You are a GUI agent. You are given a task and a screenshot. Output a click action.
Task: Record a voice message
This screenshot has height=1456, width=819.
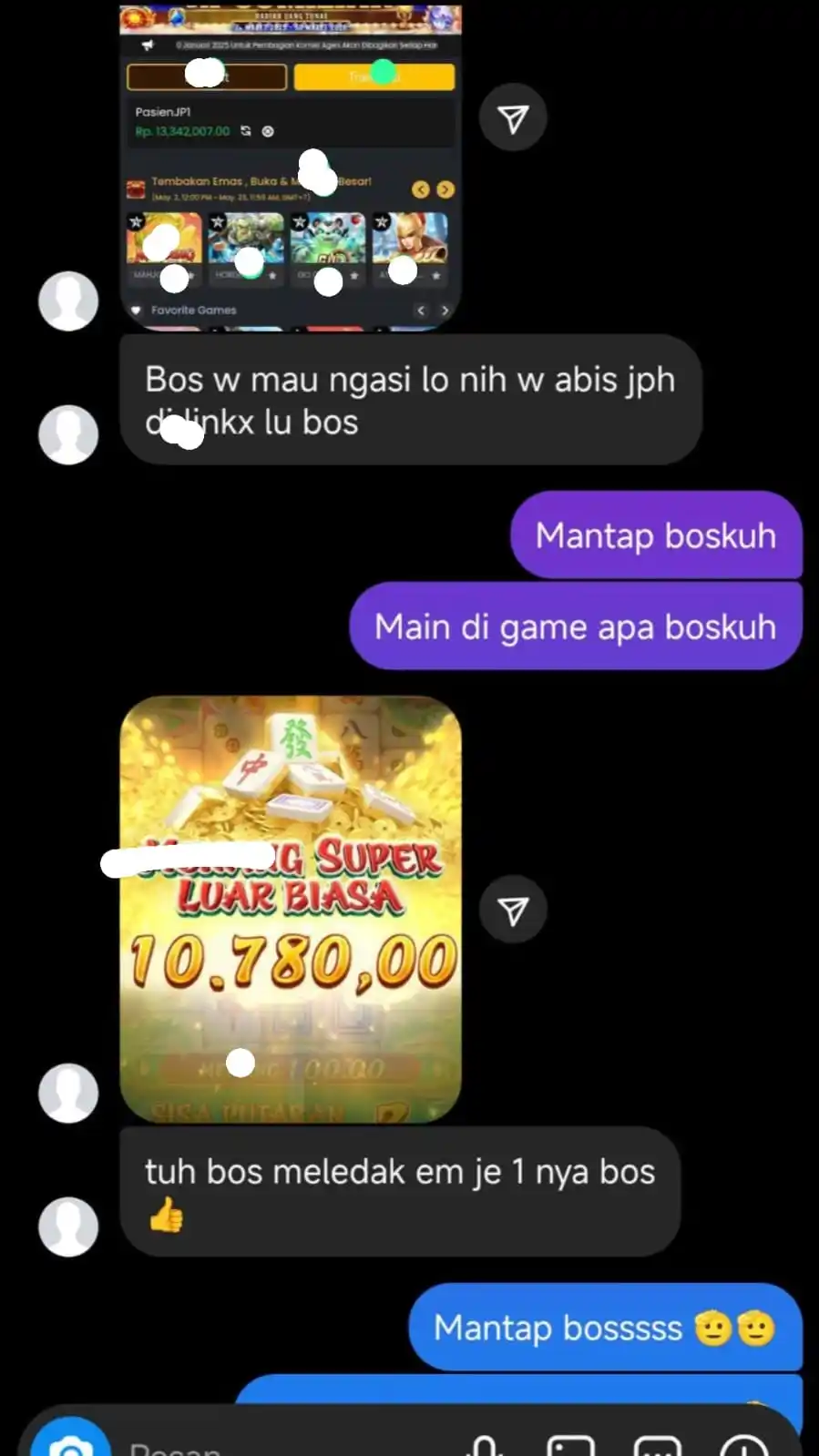point(485,1446)
